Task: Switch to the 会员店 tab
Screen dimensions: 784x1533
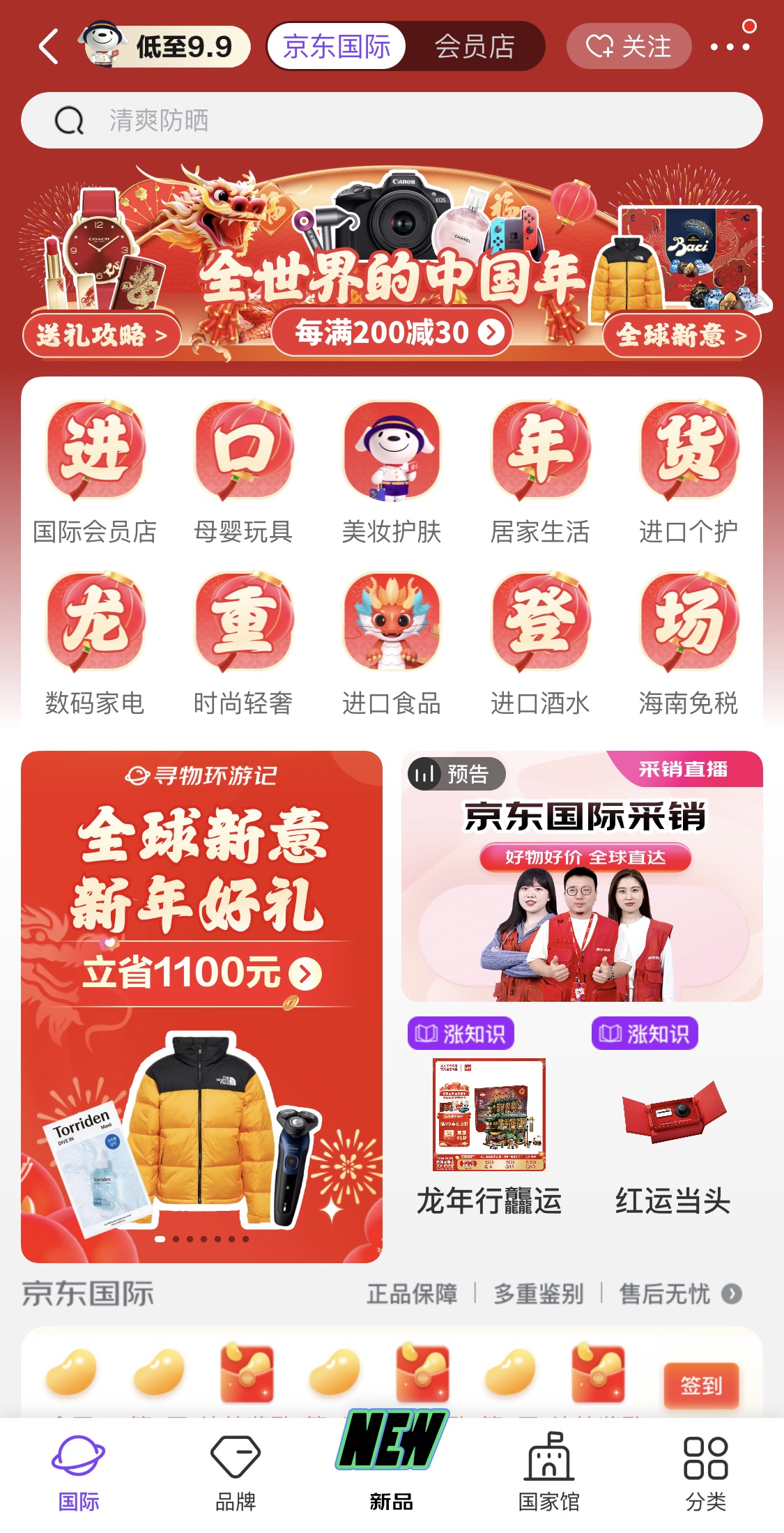Action: [475, 47]
